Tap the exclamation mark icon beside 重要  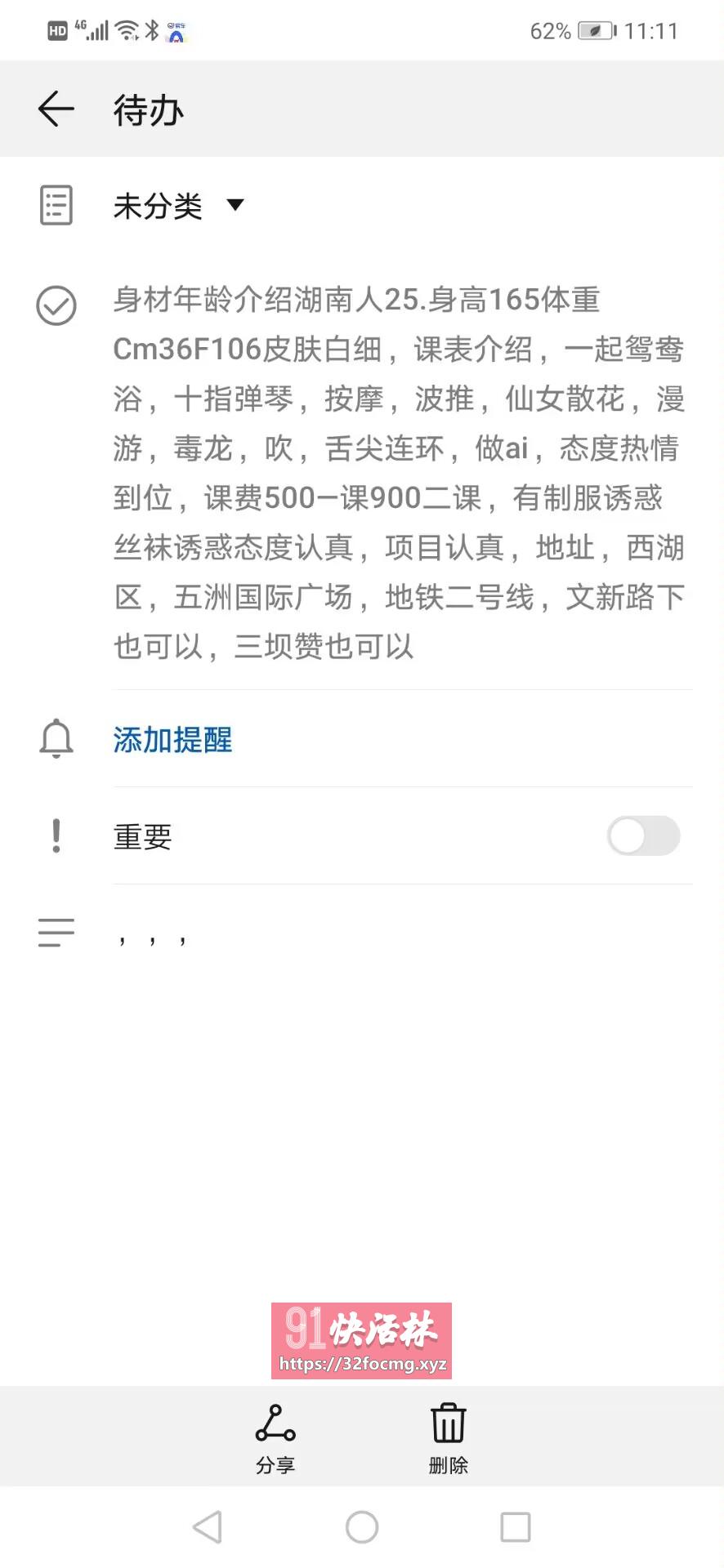point(56,835)
